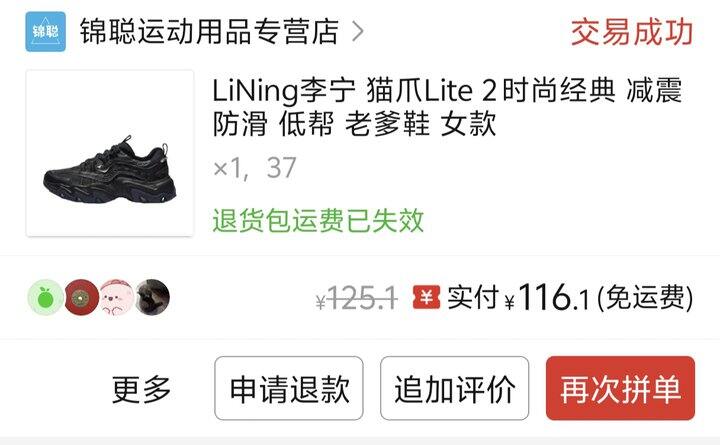Tap 追加评价 to add a follow-up review
This screenshot has height=445, width=720.
point(454,389)
